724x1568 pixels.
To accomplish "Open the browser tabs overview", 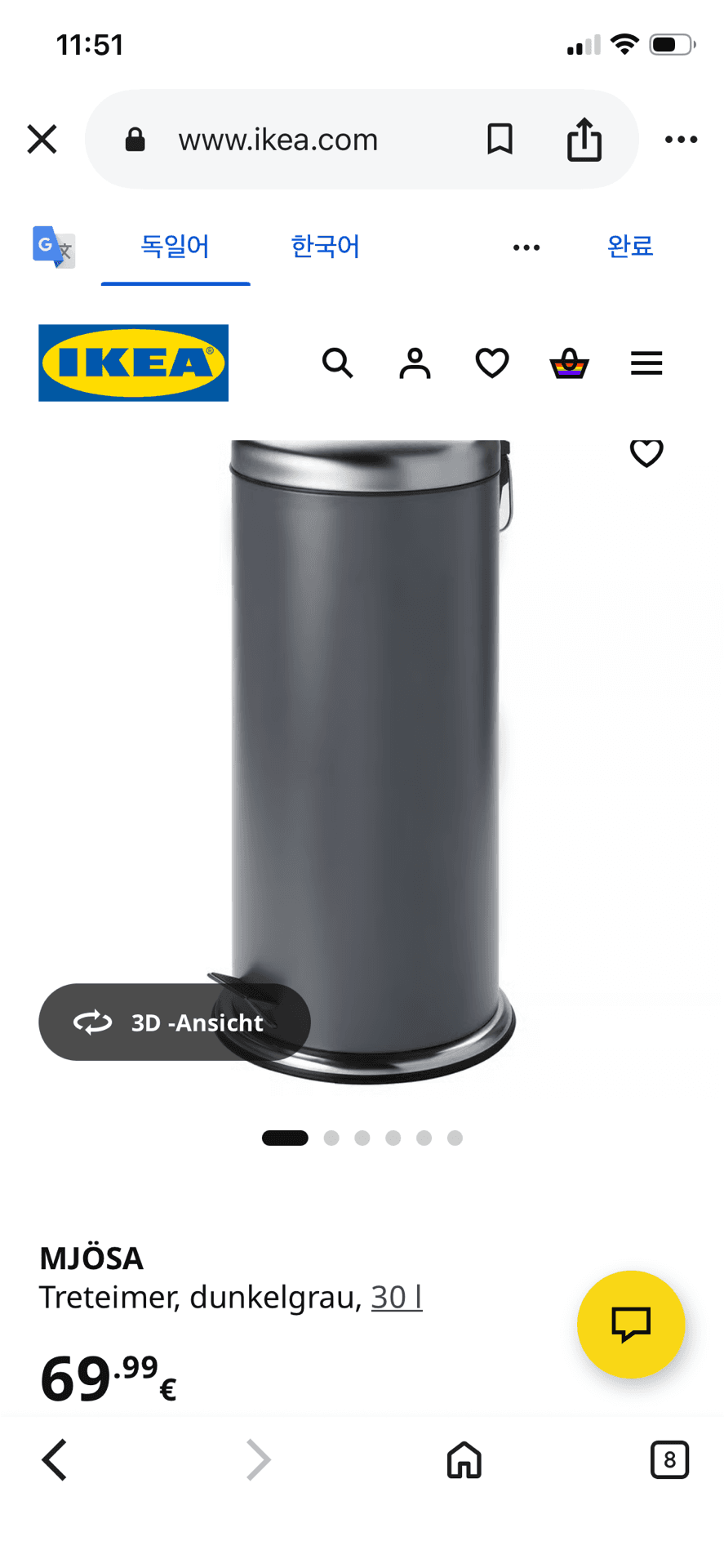I will [669, 1459].
